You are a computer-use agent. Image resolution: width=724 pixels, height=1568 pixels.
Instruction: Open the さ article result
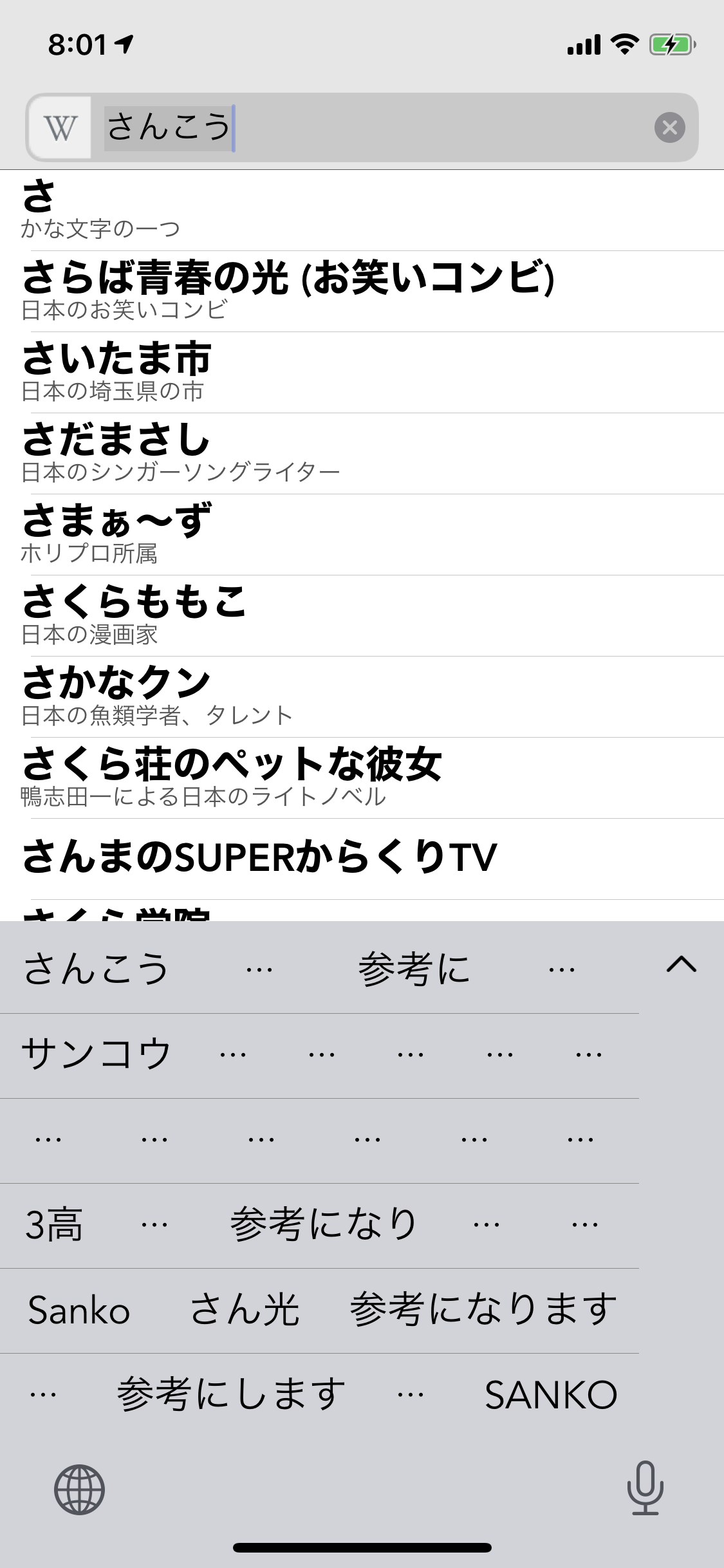[x=360, y=210]
